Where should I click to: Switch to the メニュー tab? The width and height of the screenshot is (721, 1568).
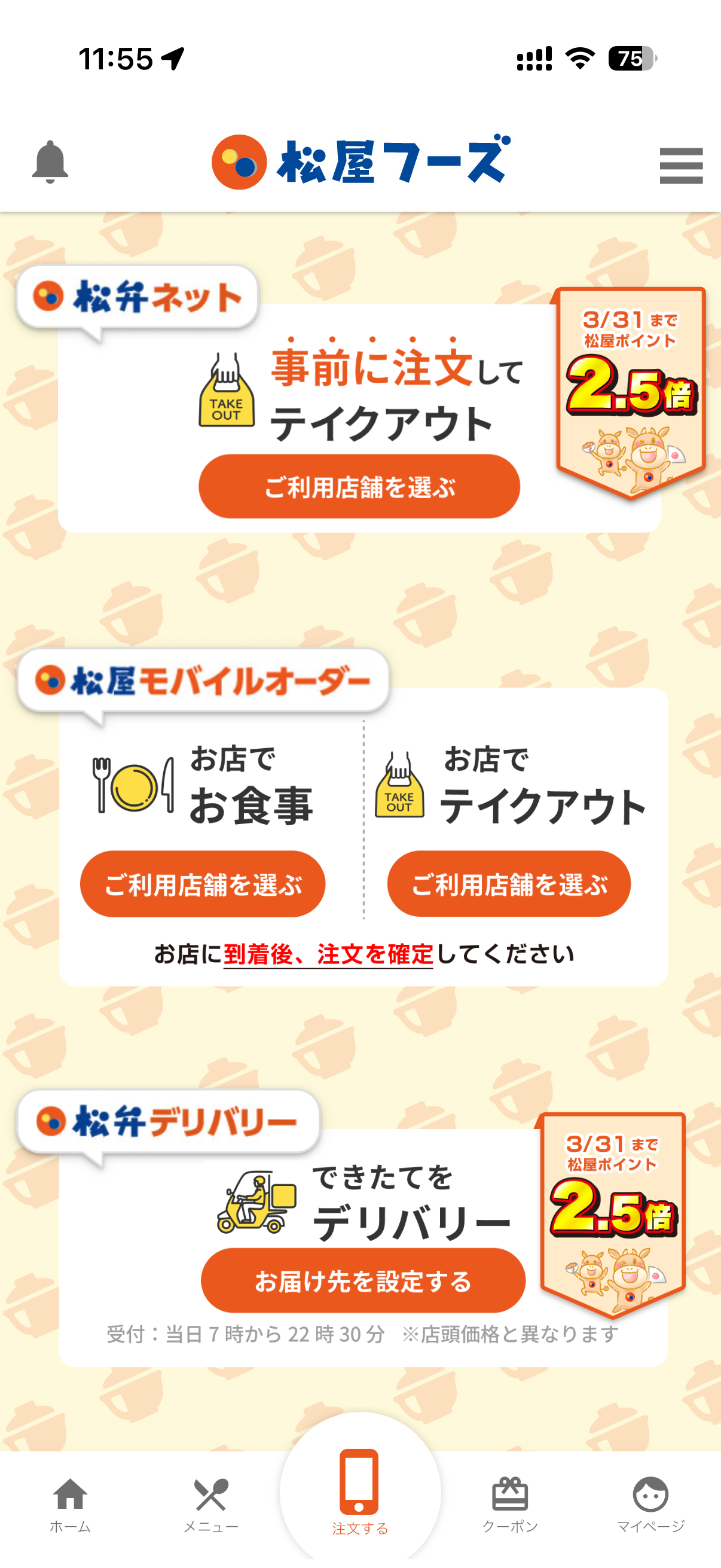pyautogui.click(x=210, y=1503)
